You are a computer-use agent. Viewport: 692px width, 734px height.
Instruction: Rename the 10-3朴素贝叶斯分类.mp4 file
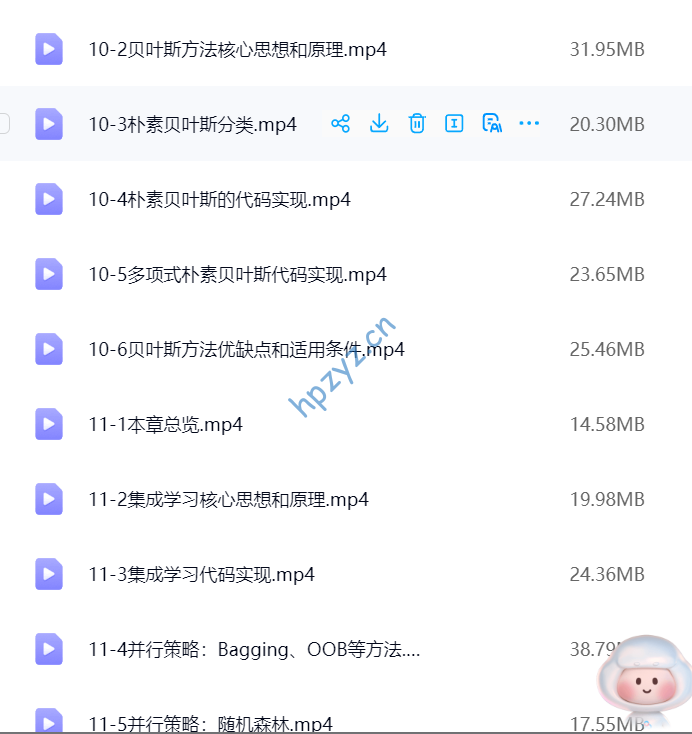454,124
